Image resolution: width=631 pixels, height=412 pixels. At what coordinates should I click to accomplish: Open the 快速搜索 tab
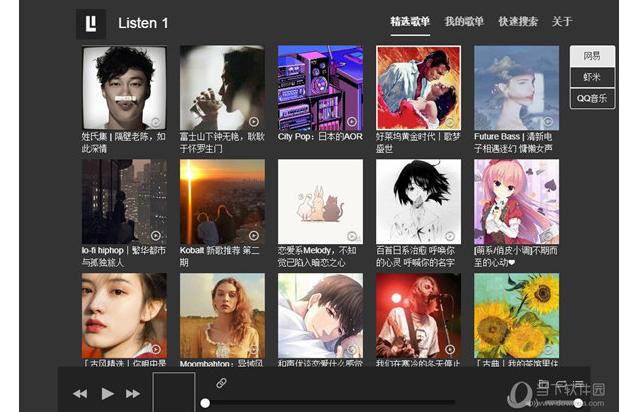[x=518, y=22]
